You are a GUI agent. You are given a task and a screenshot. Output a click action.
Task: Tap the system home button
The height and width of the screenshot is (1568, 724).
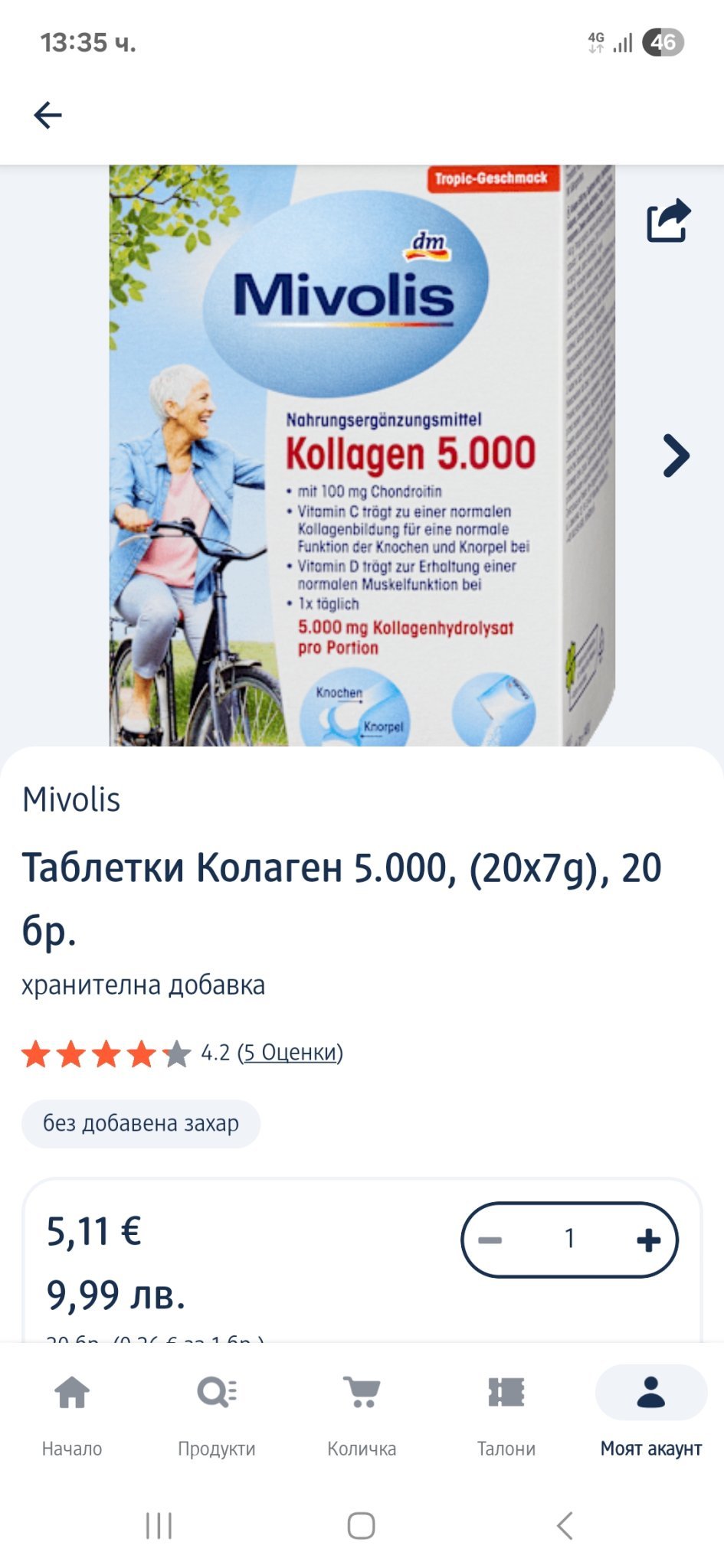pos(361,1525)
